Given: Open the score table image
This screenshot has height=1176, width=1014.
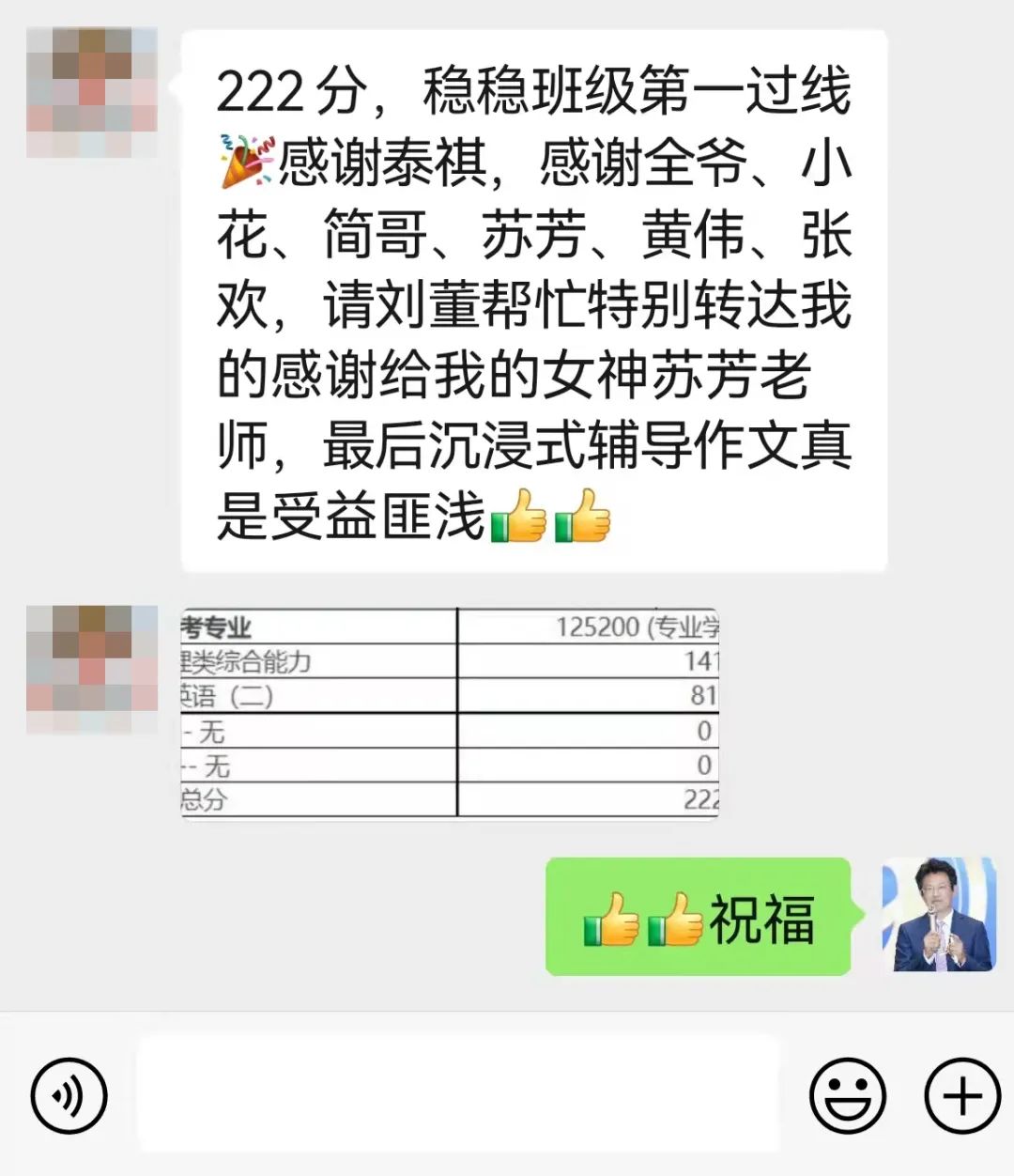Looking at the screenshot, I should pos(449,713).
